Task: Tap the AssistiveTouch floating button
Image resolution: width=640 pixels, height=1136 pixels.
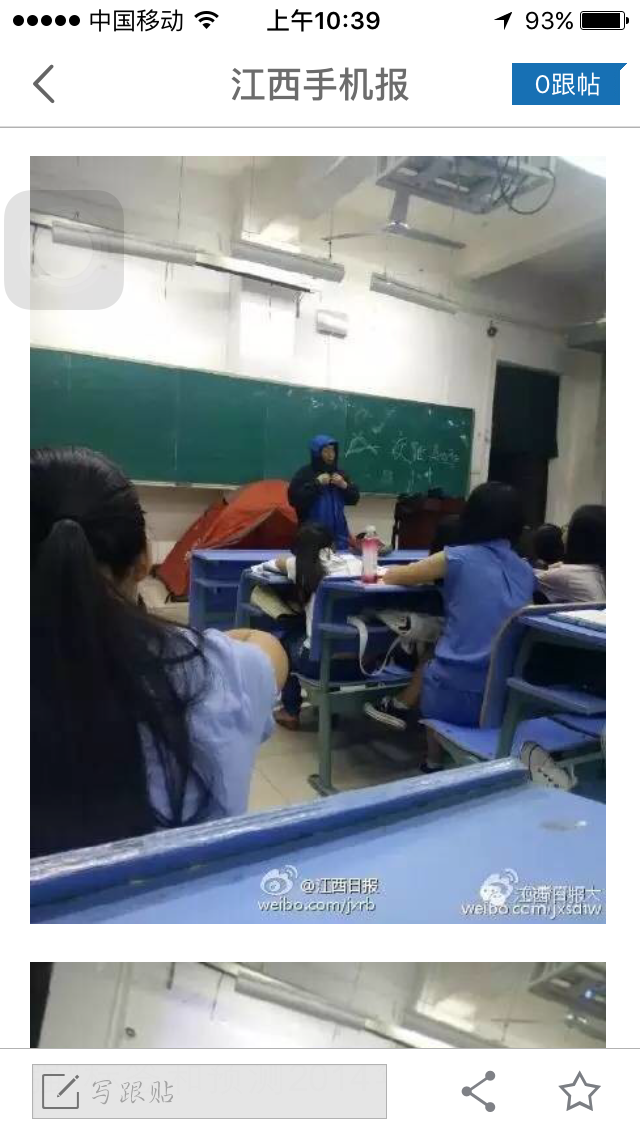Action: 64,250
